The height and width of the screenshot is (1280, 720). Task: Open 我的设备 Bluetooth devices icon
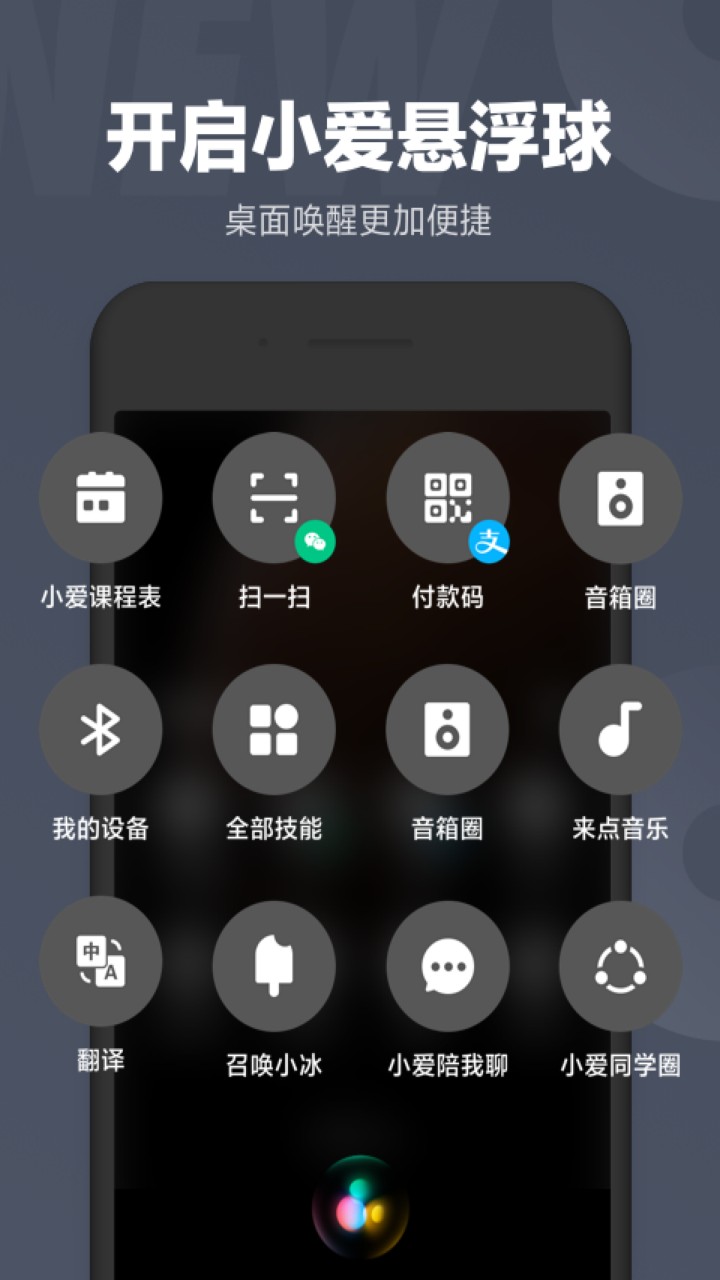(100, 730)
